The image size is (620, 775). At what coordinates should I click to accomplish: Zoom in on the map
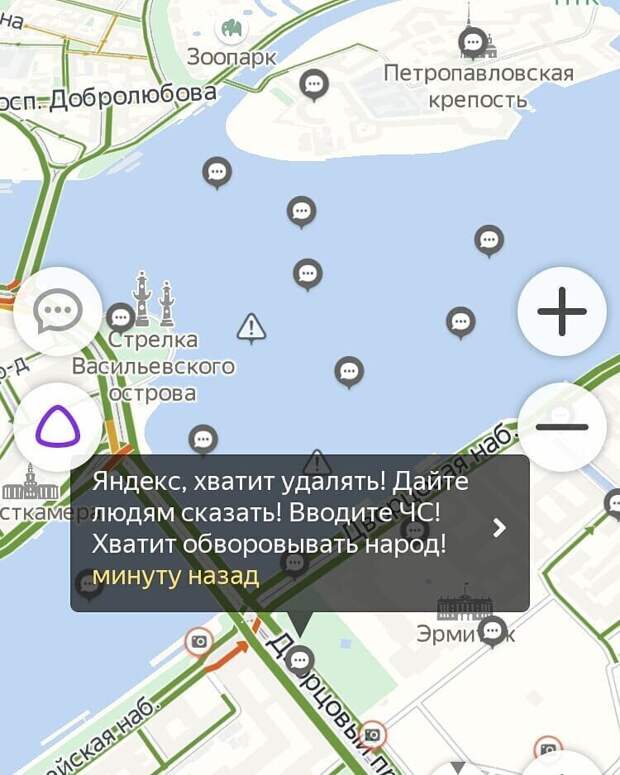[562, 311]
